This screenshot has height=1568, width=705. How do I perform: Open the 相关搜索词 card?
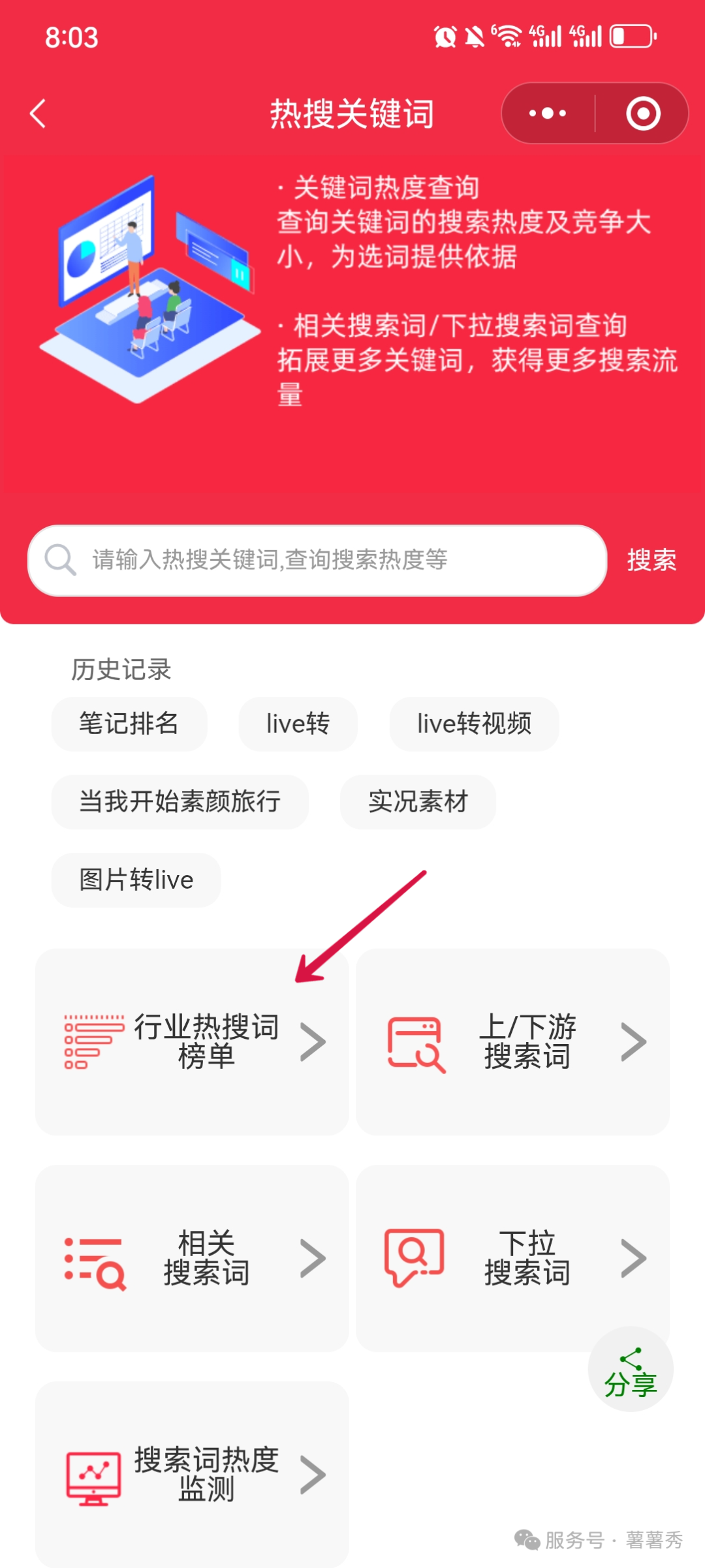[192, 1258]
